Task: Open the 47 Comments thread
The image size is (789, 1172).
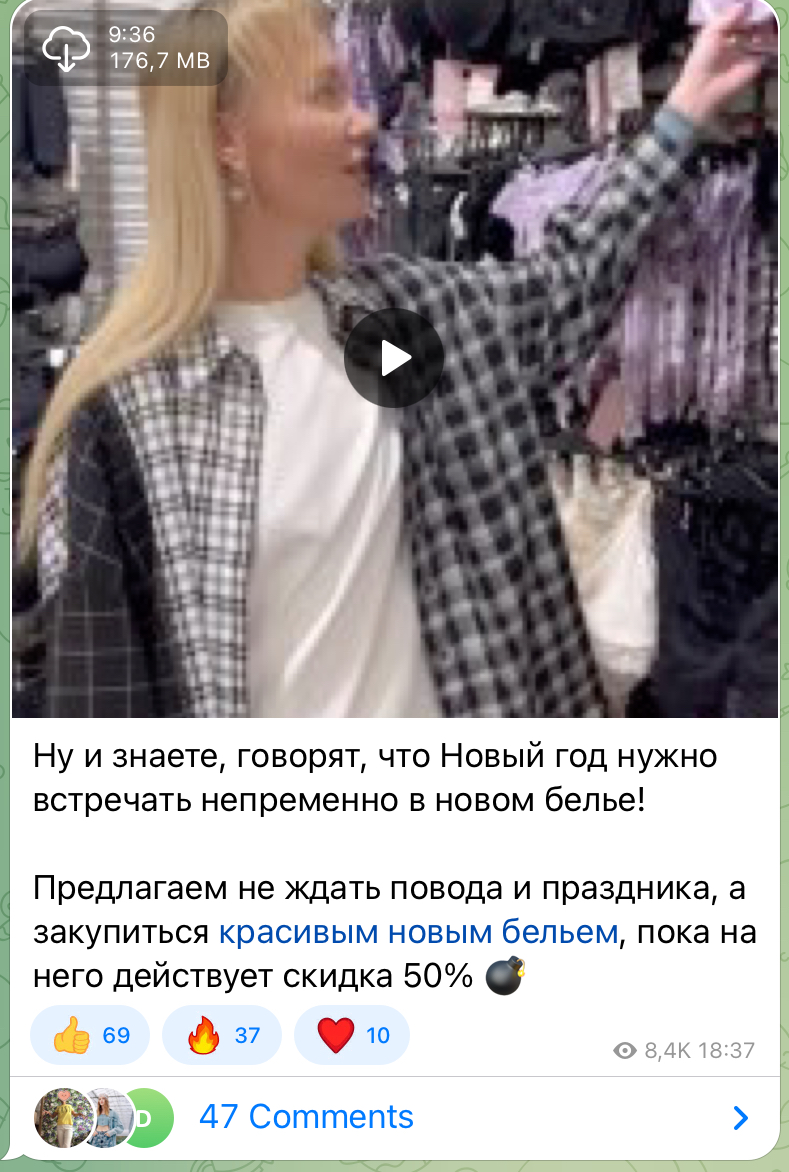Action: 306,1116
